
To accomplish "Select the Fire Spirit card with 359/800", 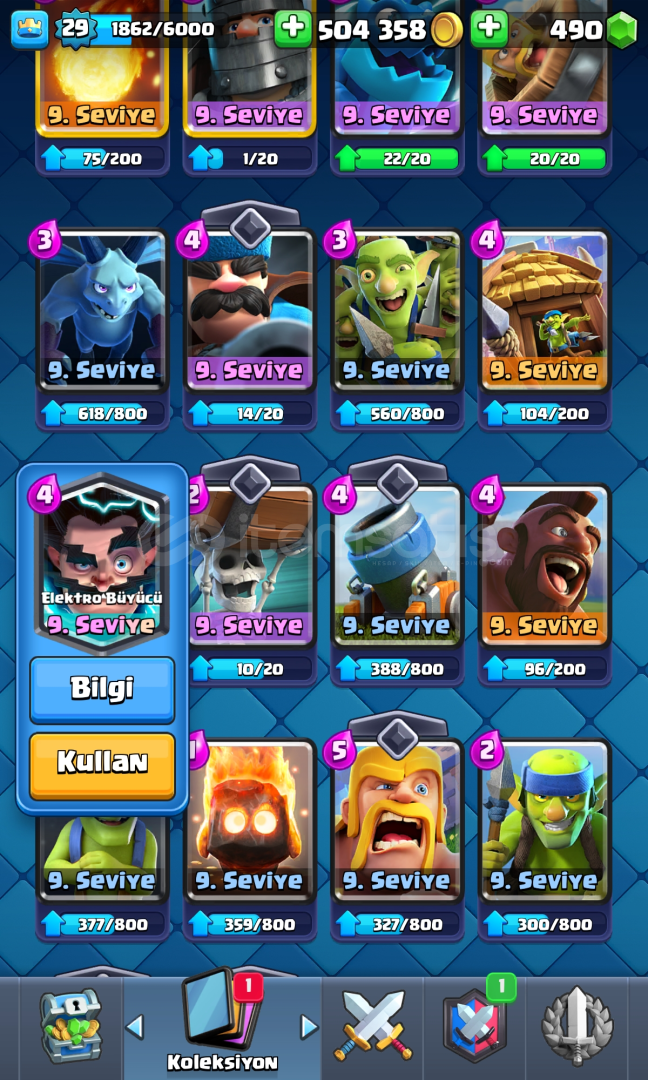I will (x=250, y=821).
